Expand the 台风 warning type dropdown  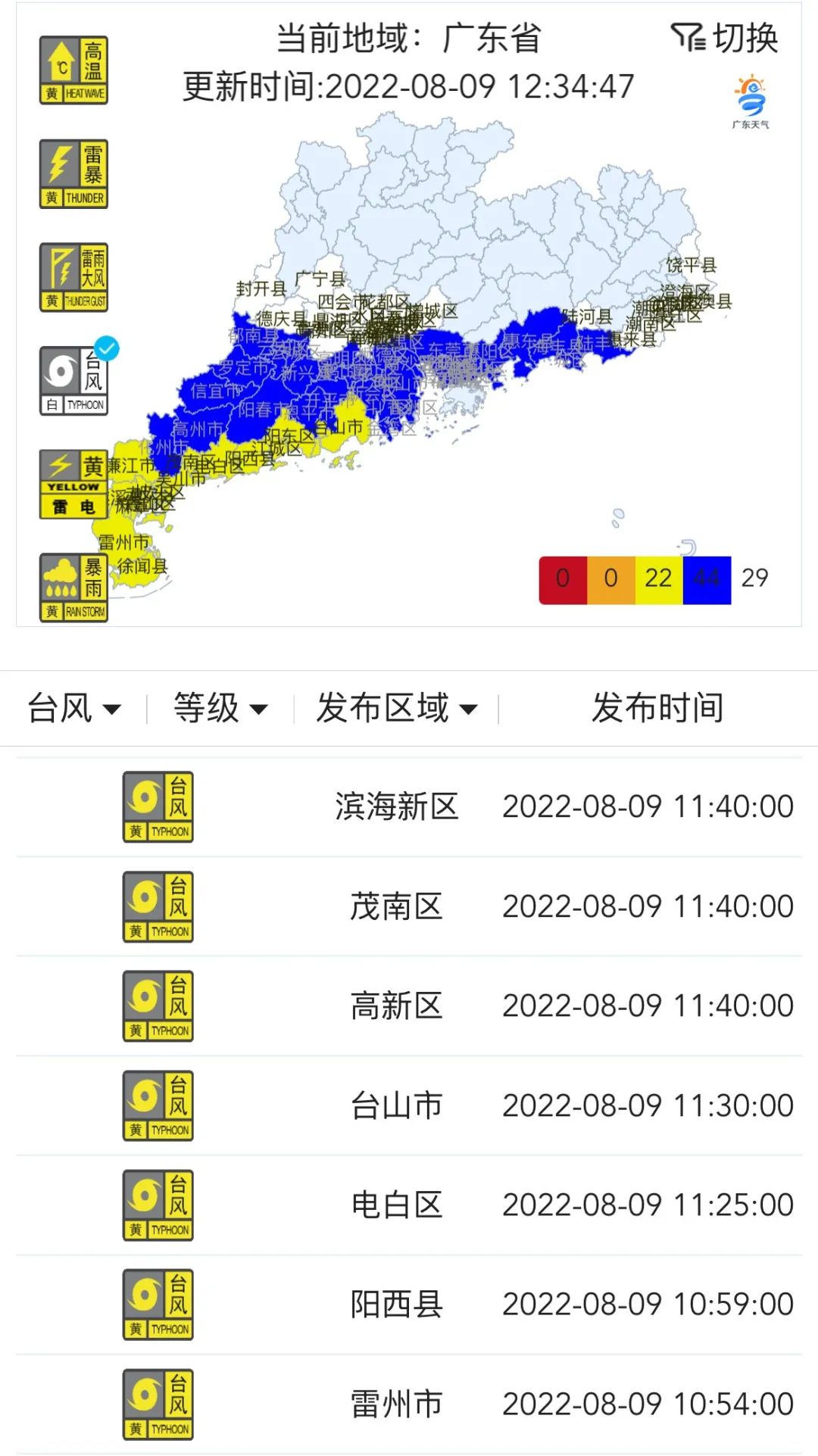click(73, 709)
